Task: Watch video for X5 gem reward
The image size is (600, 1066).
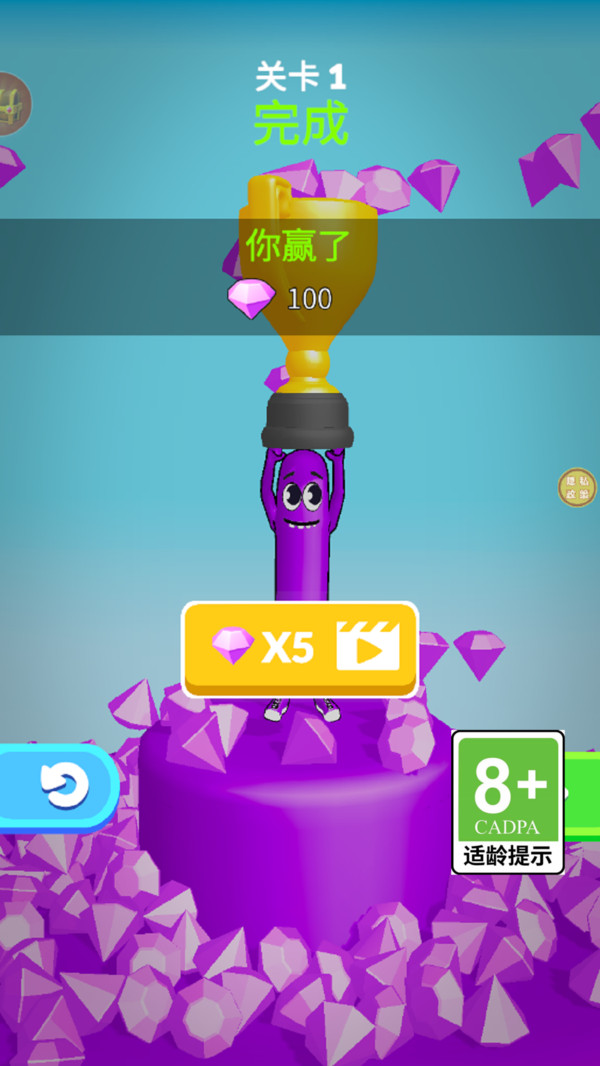Action: tap(299, 648)
